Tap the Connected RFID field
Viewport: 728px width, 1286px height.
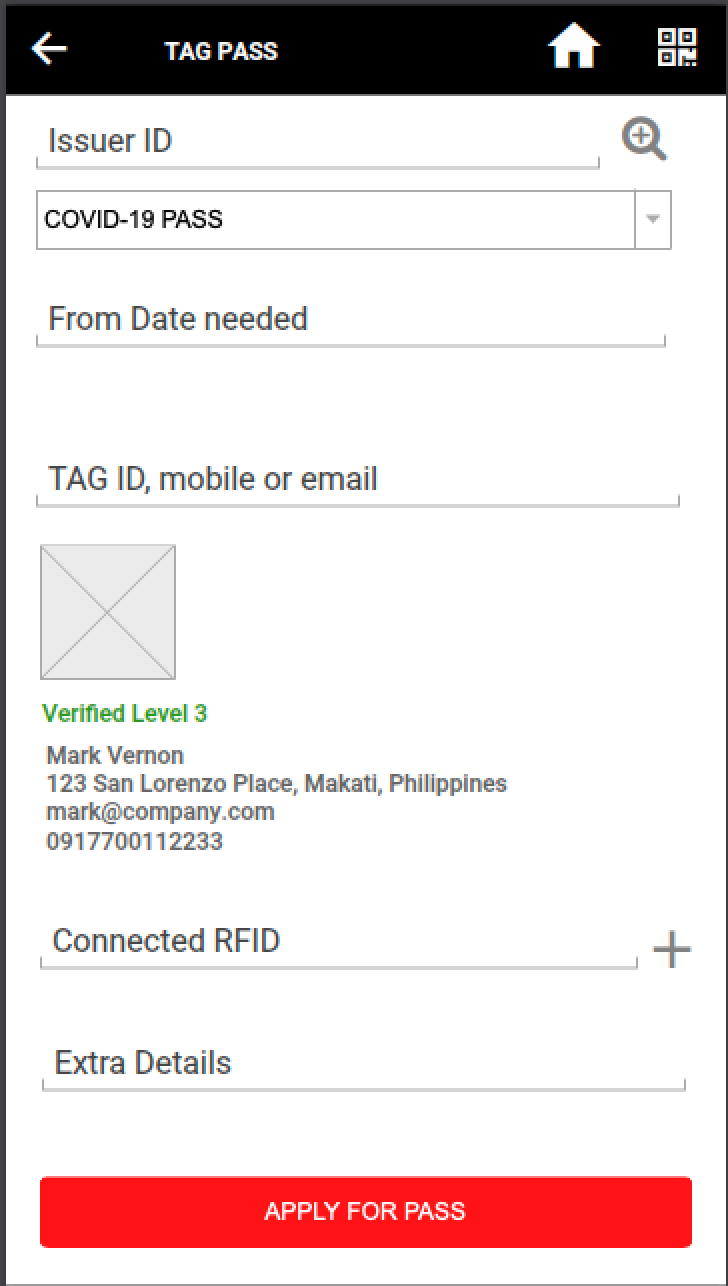[x=339, y=943]
